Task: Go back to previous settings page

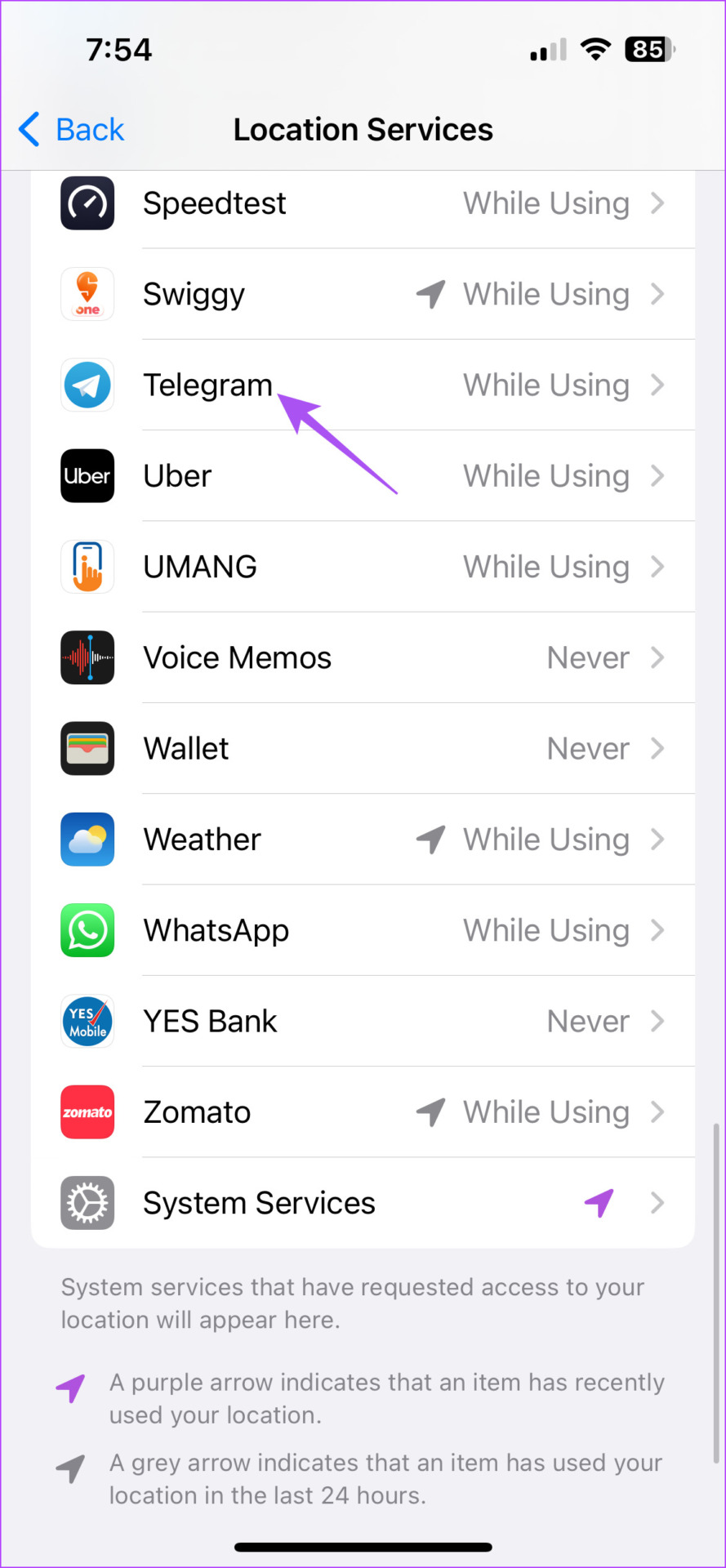Action: (x=72, y=130)
